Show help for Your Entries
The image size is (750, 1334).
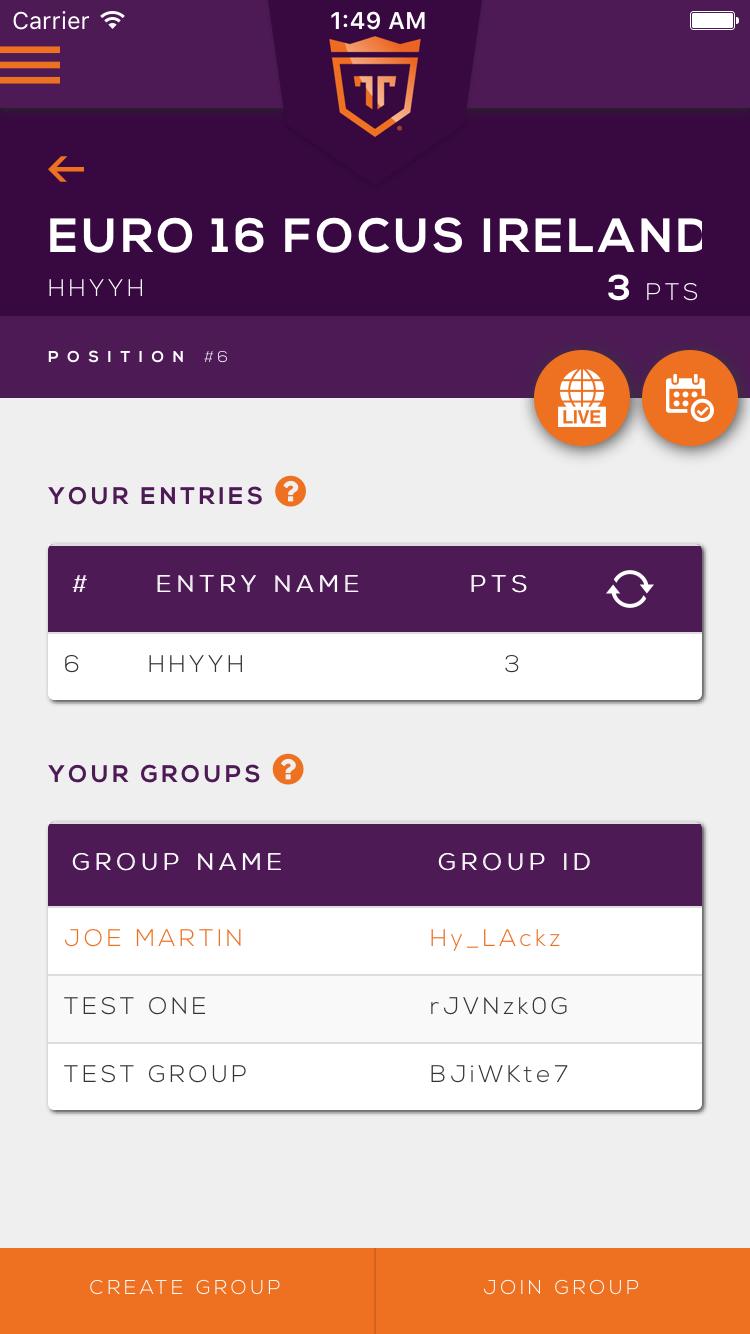[x=291, y=492]
